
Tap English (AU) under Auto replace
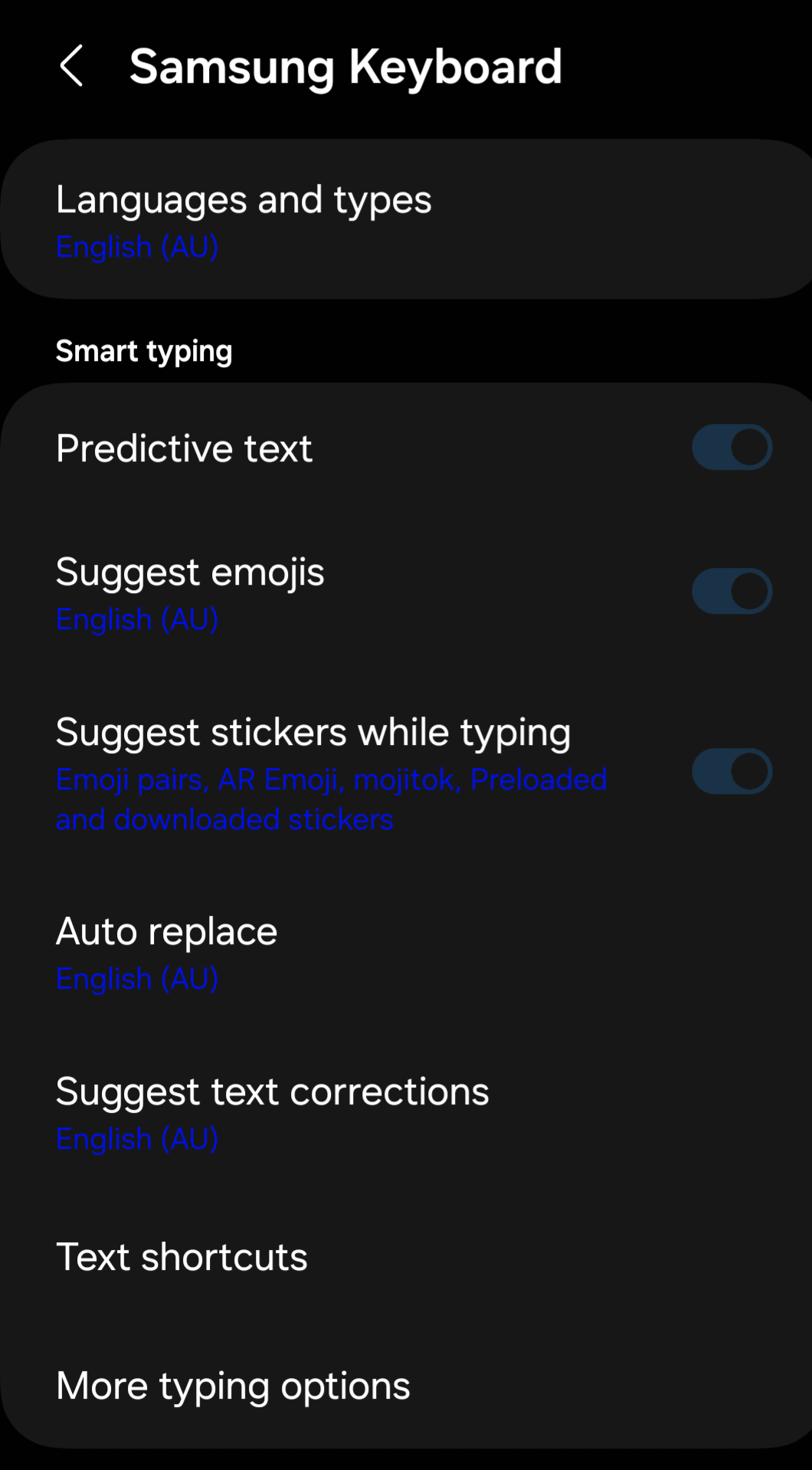[x=136, y=978]
